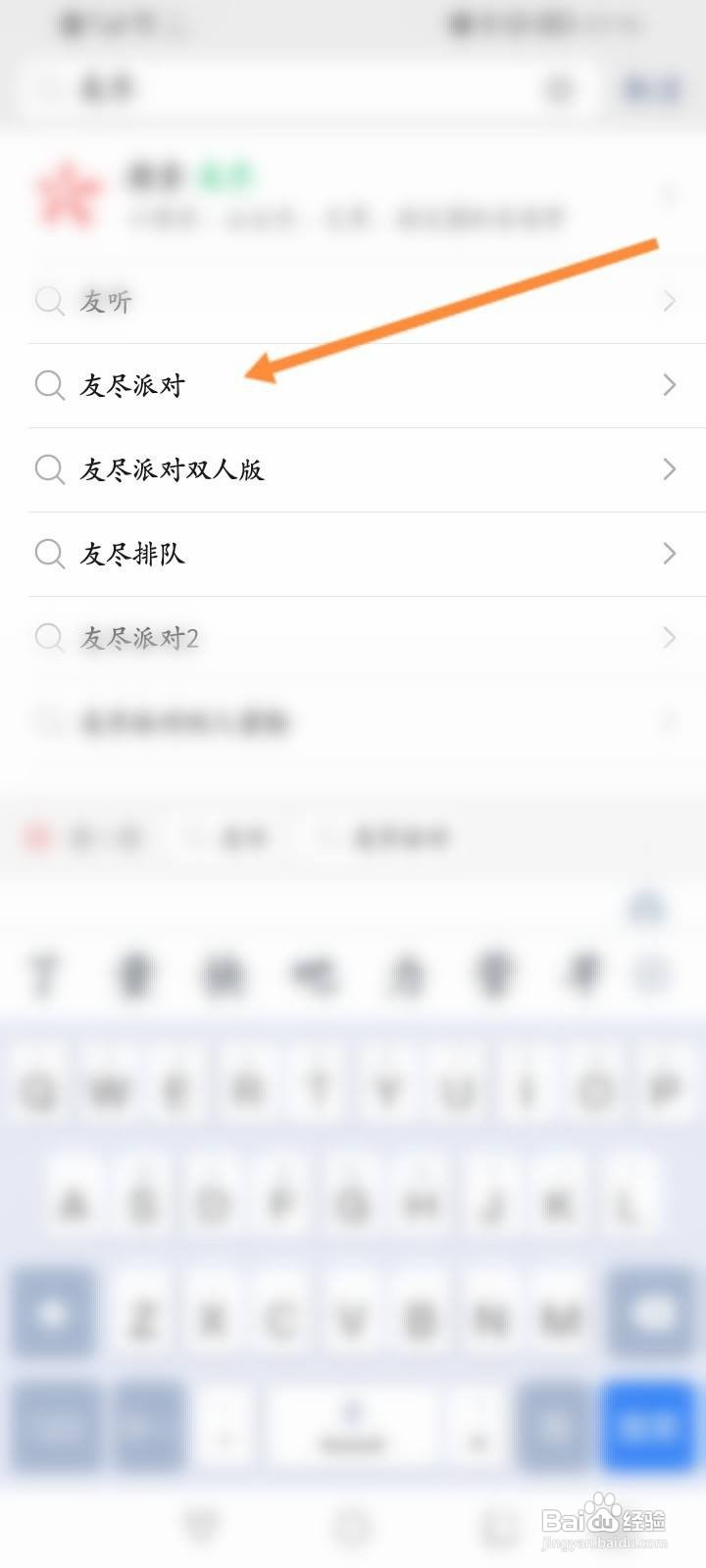This screenshot has width=706, height=1568.
Task: Tap the magnifier icon inside the search bar
Action: [47, 88]
